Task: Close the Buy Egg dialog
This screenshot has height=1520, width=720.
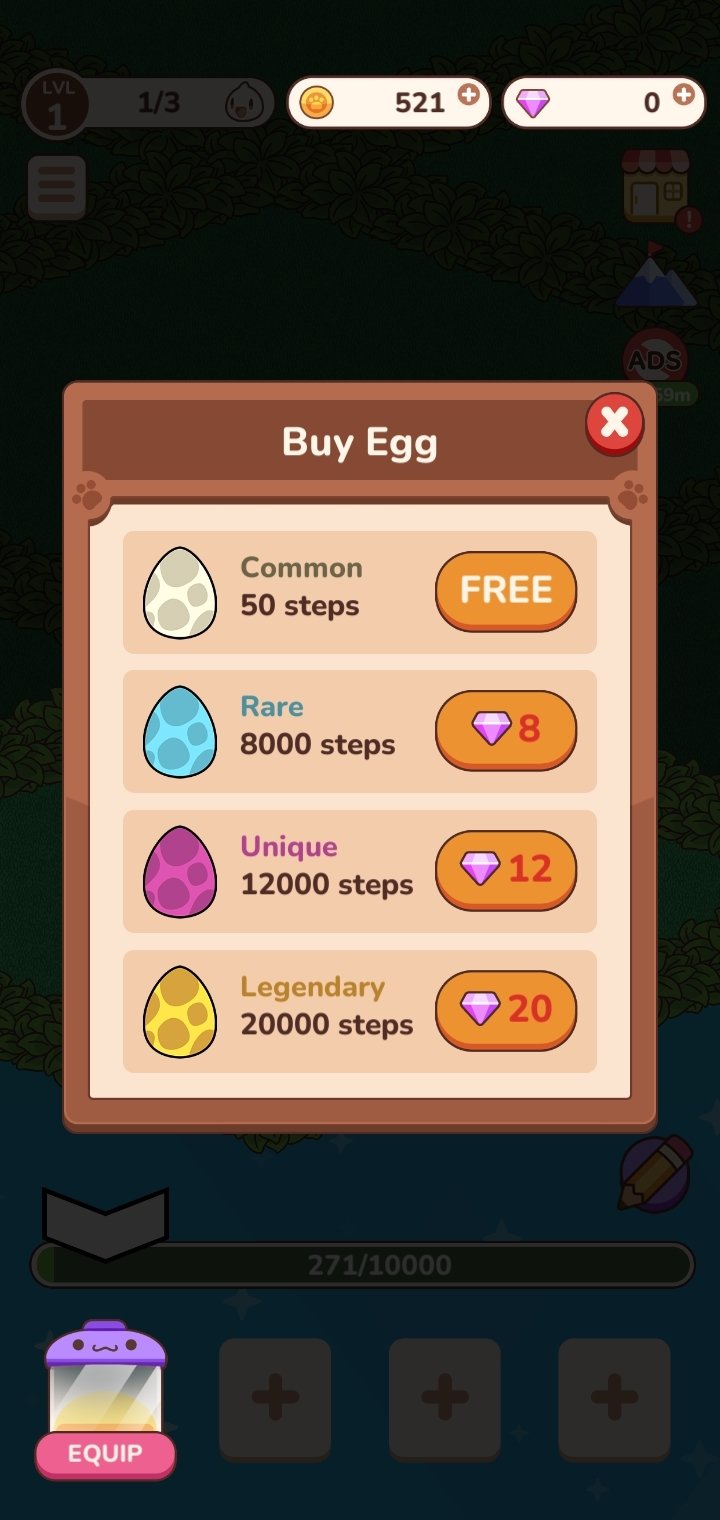Action: pyautogui.click(x=614, y=424)
